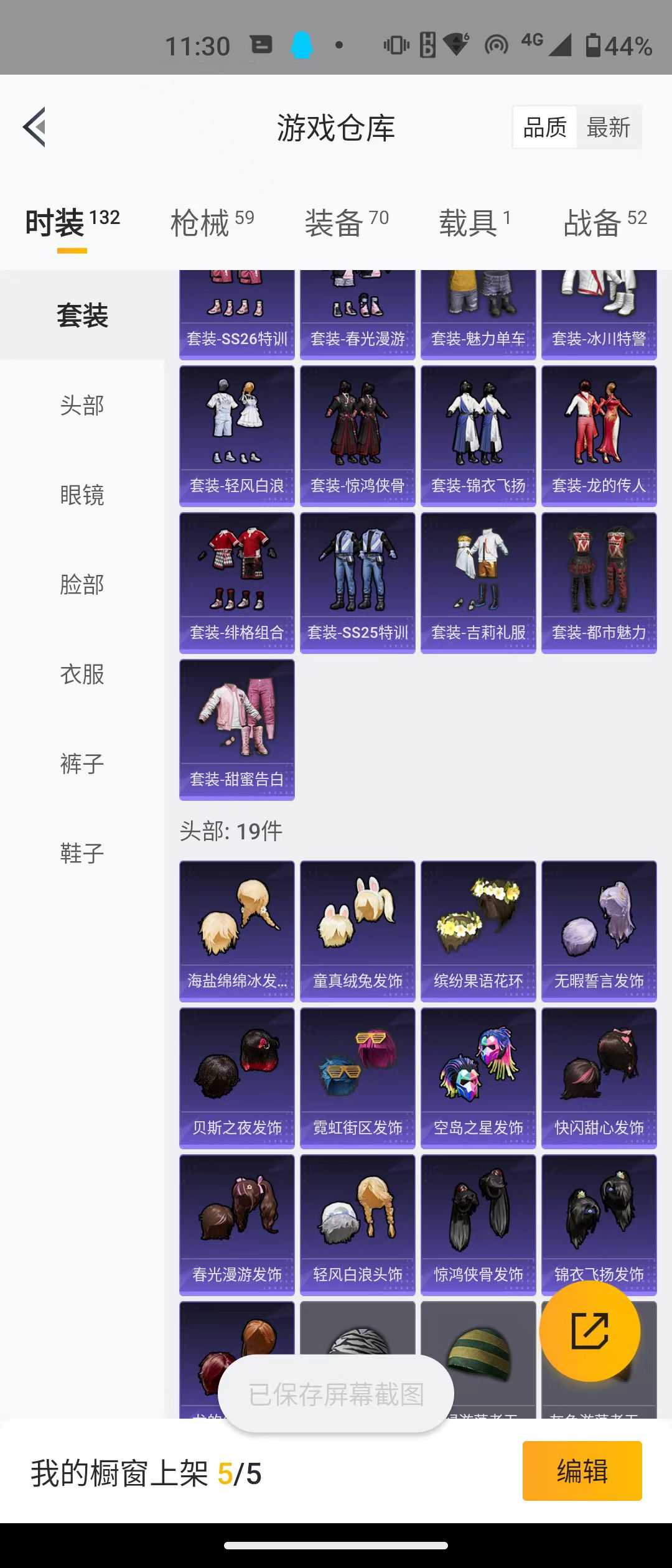Open the 童真绒兔发饰 item
Screen dimensions: 672x1568
(357, 931)
